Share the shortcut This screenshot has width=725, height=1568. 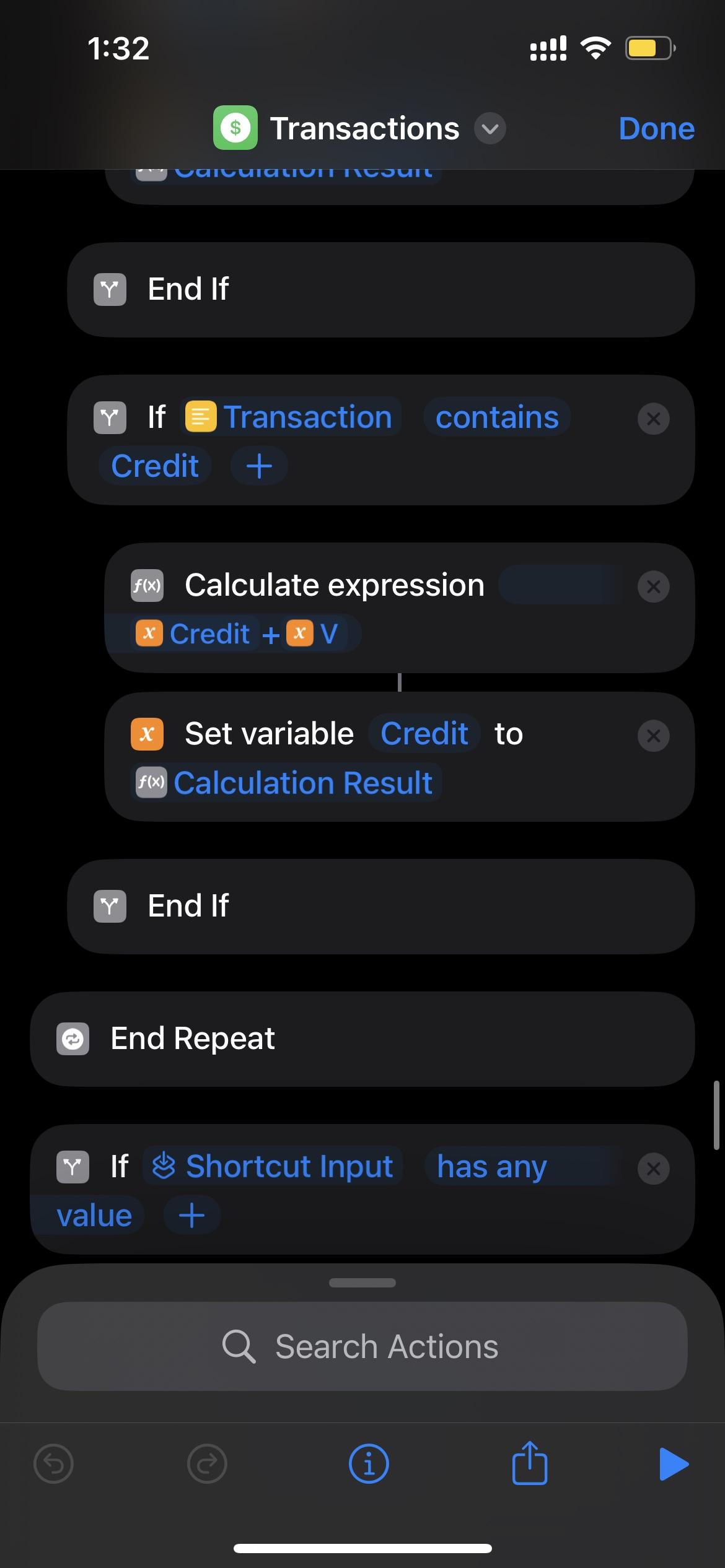529,1464
